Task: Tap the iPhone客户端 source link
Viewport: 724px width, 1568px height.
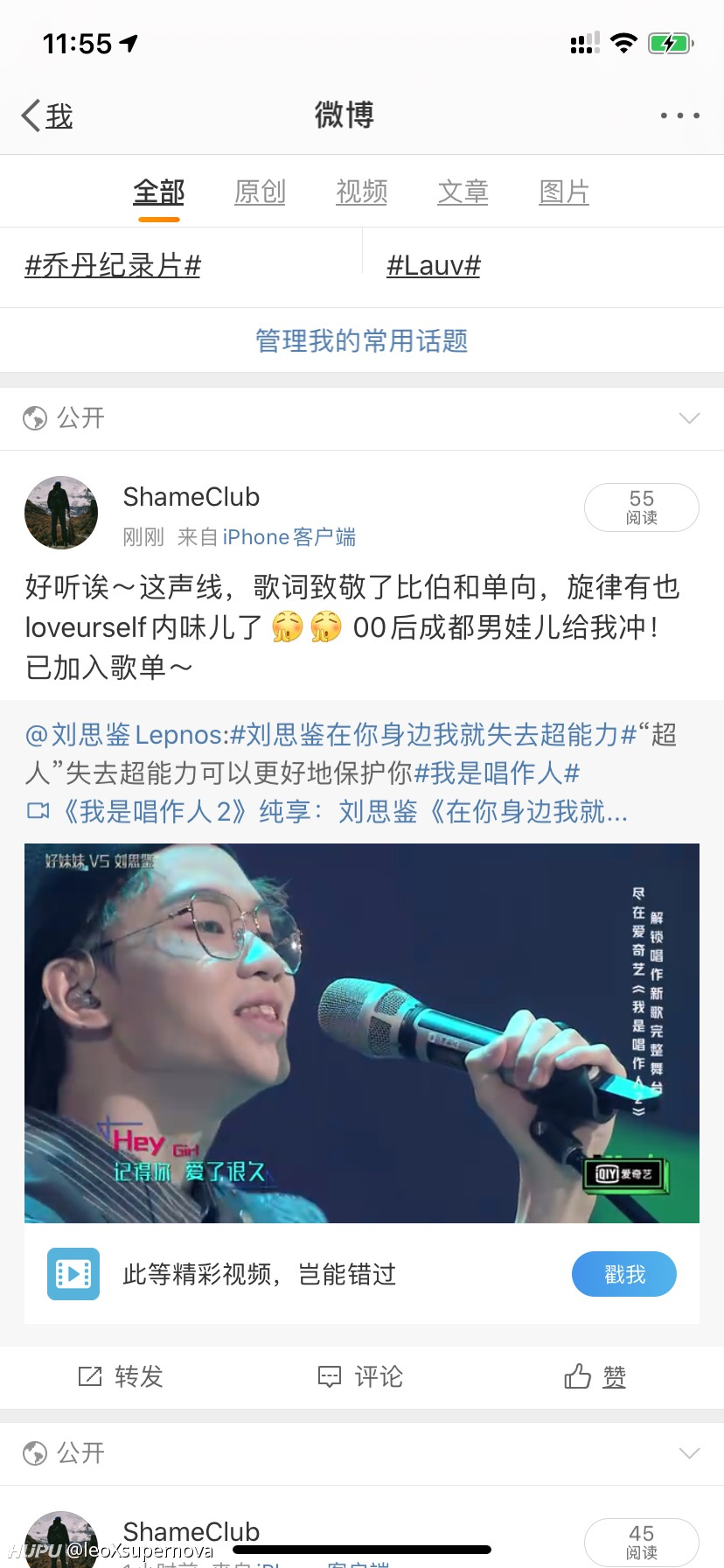Action: (x=289, y=537)
